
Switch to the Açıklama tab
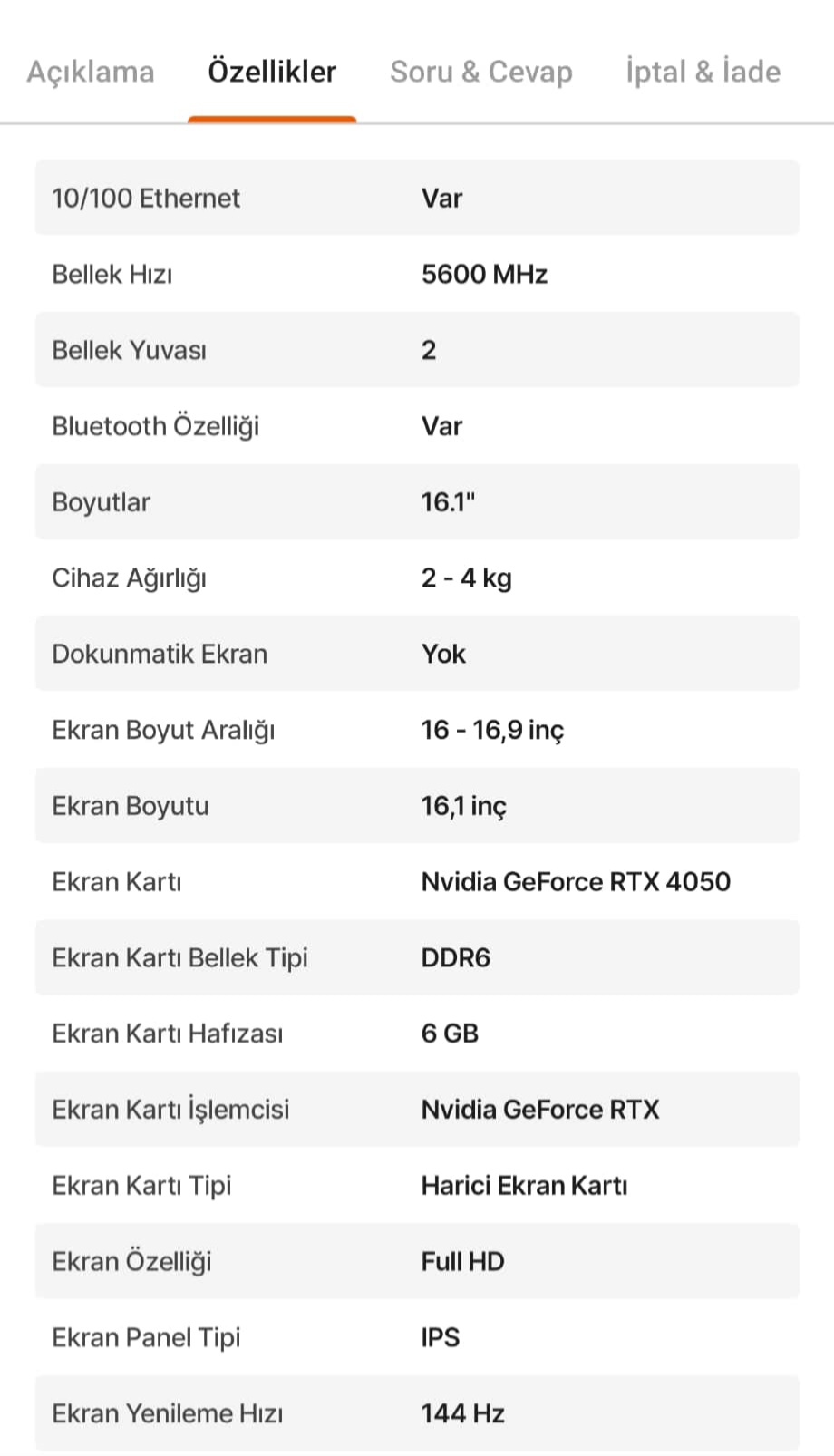point(91,72)
